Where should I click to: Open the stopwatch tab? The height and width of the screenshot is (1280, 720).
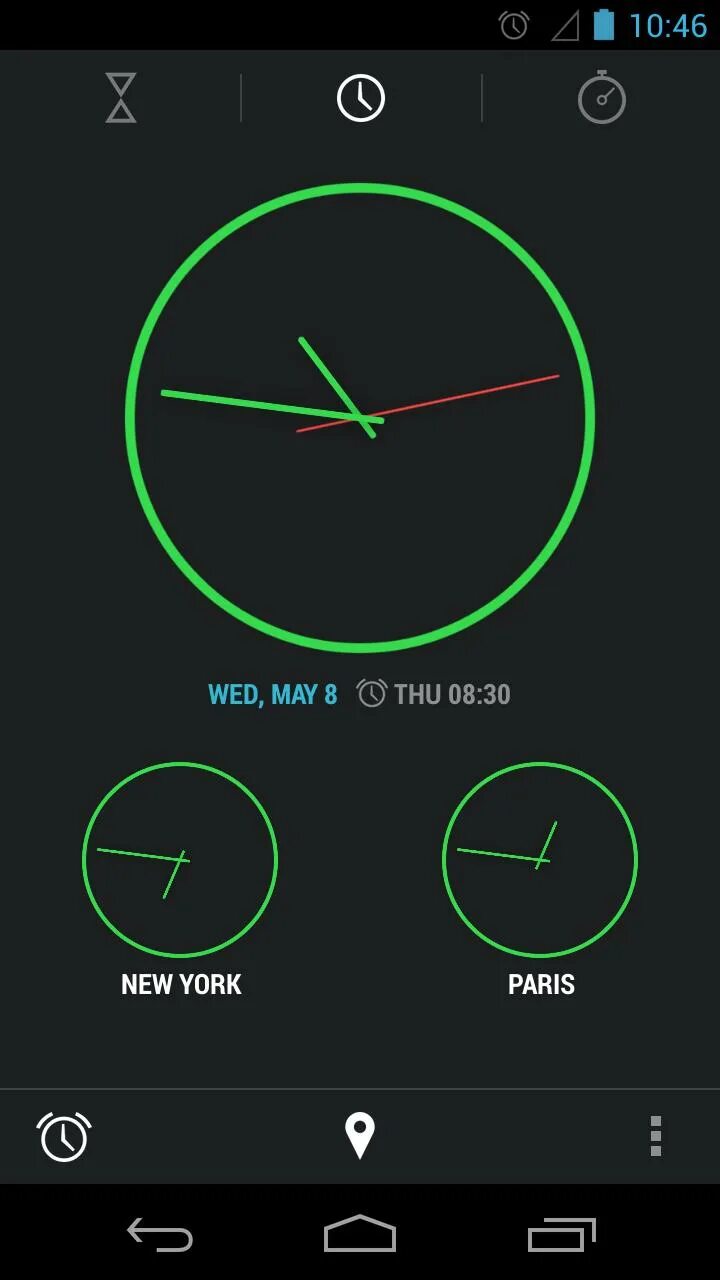pyautogui.click(x=602, y=97)
